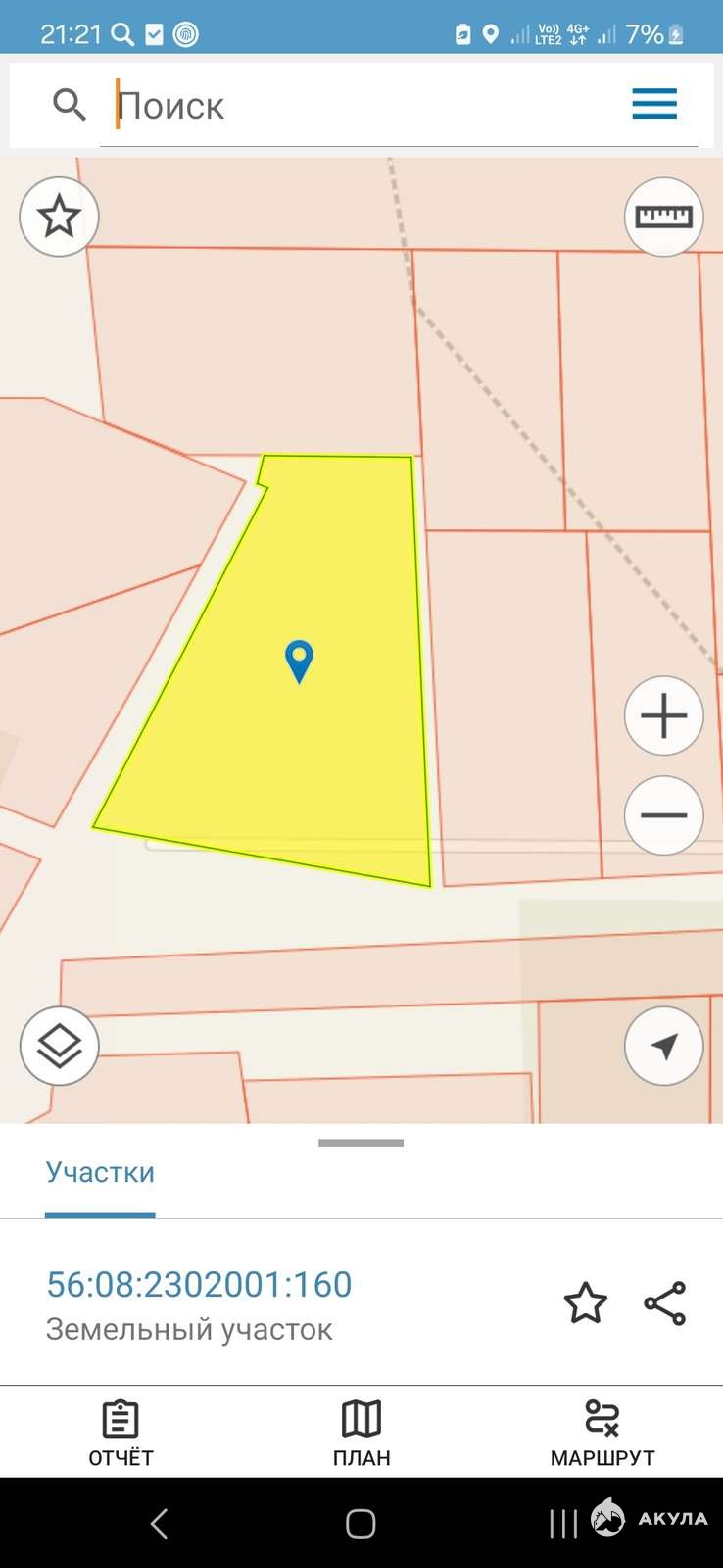Zoom out with the minus button
723x1568 pixels.
click(x=664, y=815)
